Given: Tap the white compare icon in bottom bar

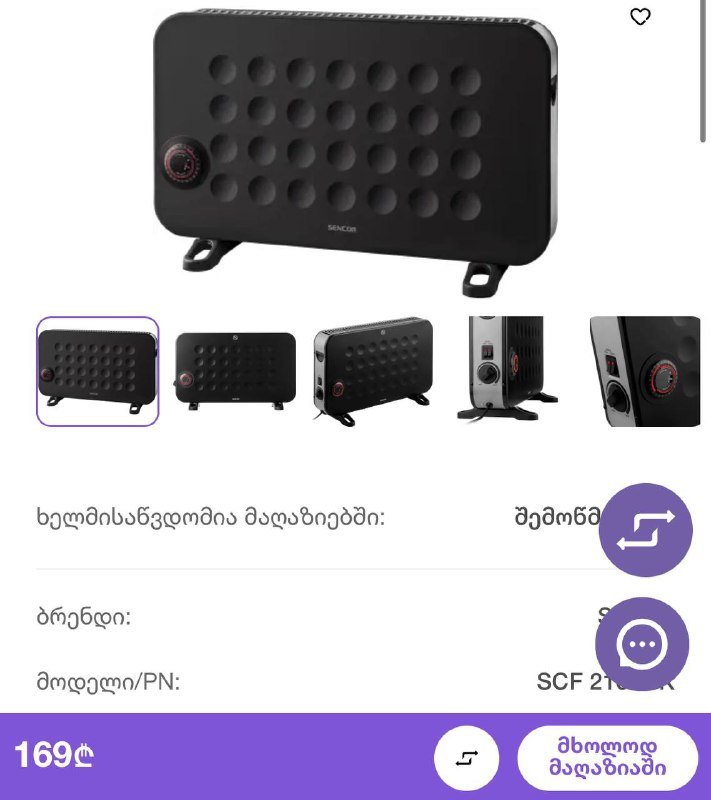Looking at the screenshot, I should [x=467, y=758].
